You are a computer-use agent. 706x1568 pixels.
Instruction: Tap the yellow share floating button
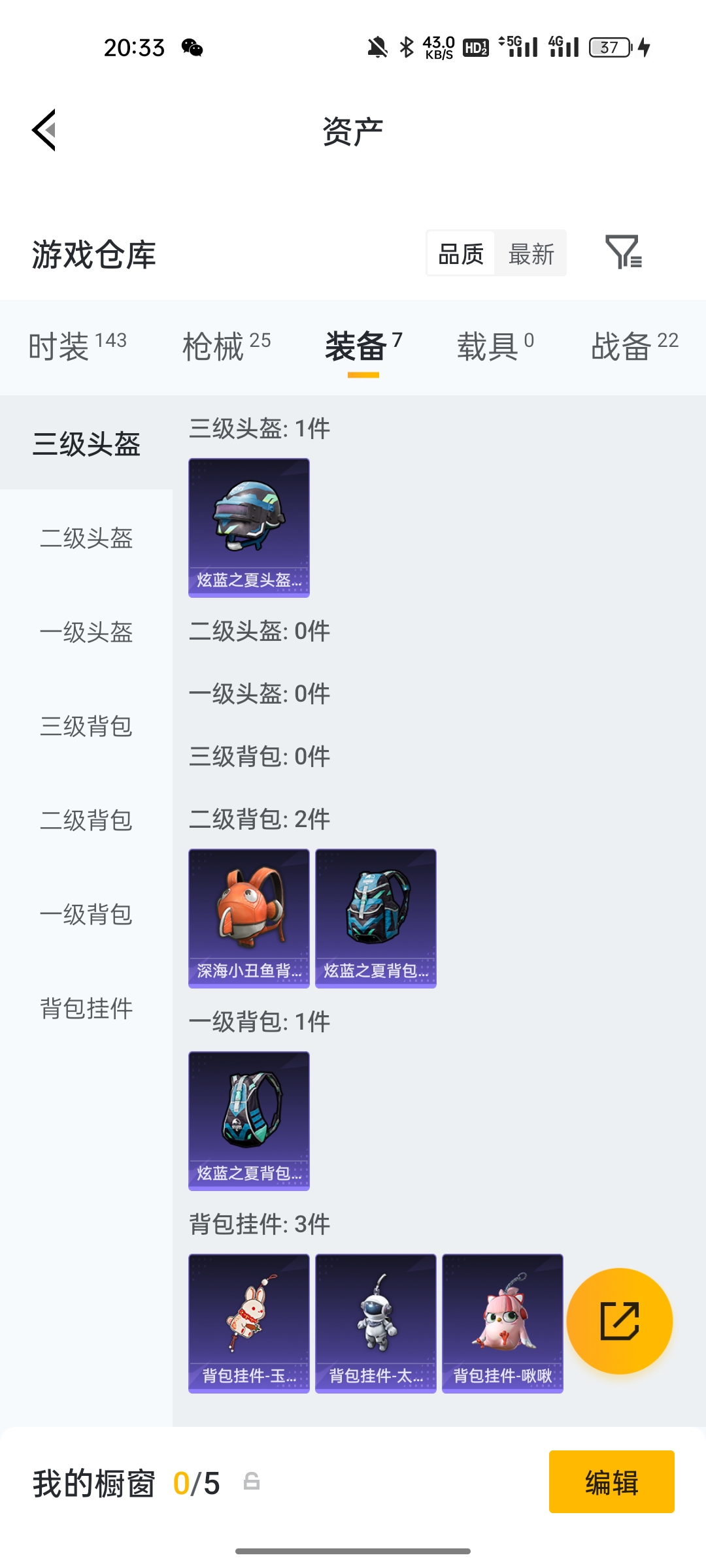pyautogui.click(x=619, y=1320)
